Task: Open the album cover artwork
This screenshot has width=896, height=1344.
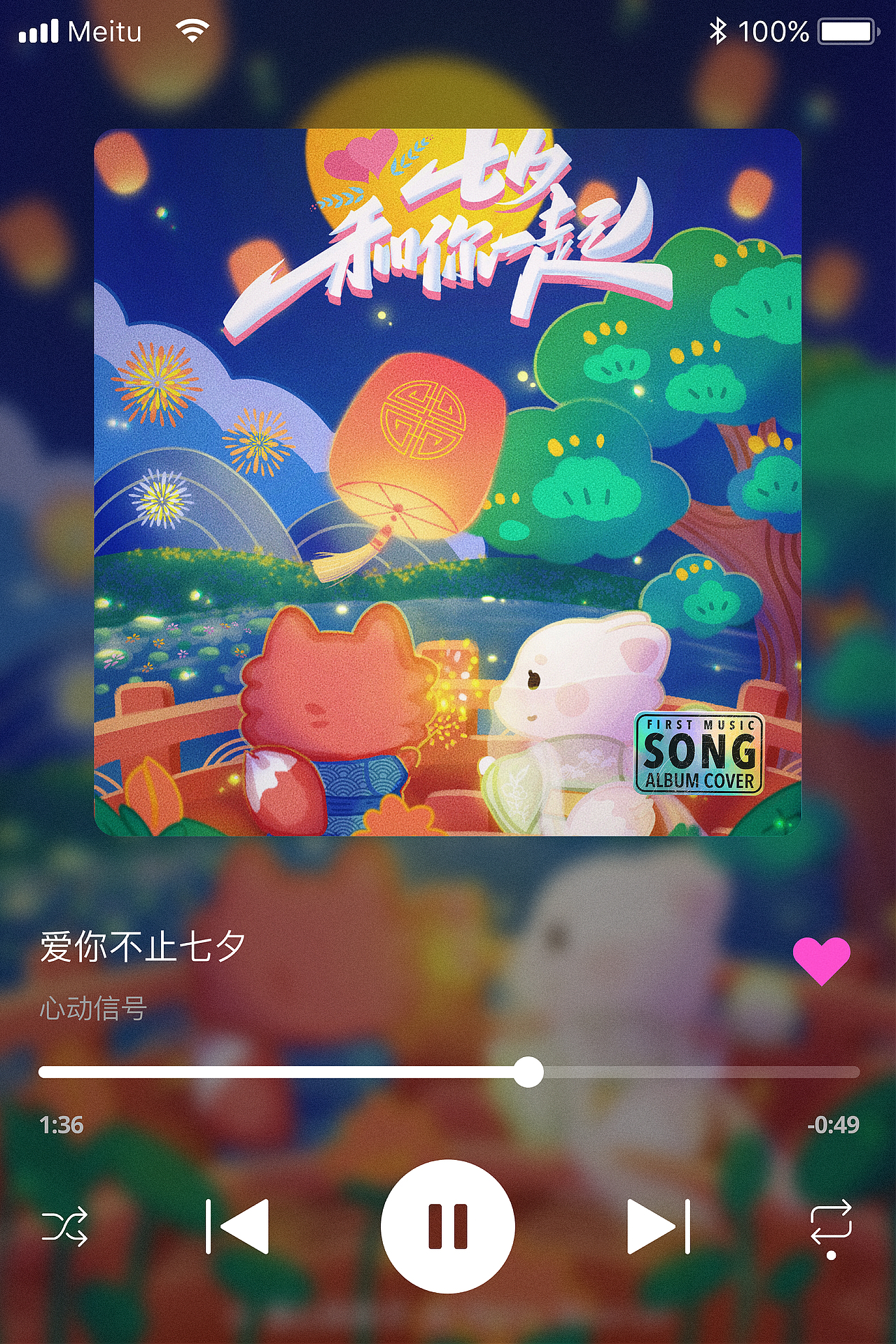Action: (448, 483)
